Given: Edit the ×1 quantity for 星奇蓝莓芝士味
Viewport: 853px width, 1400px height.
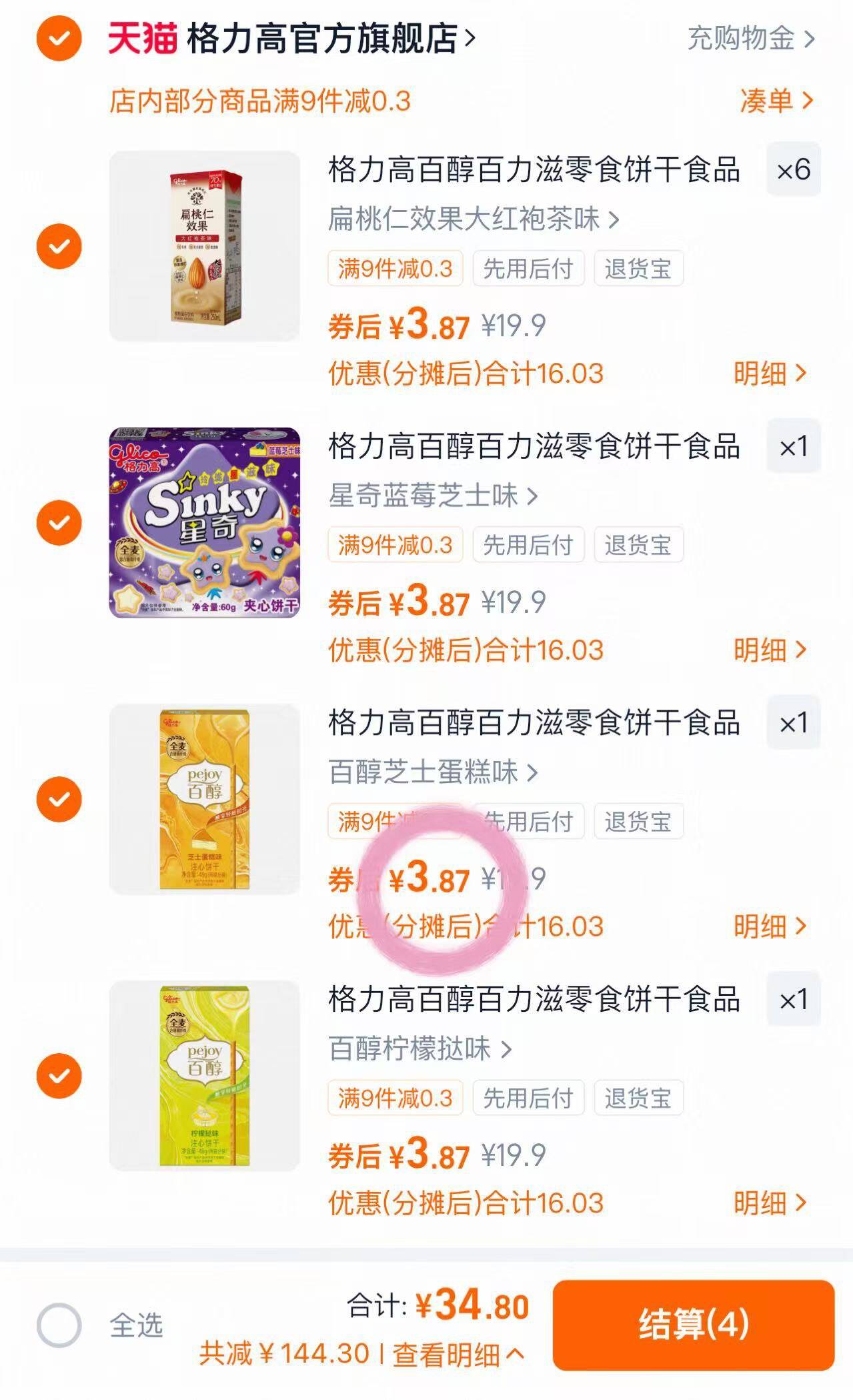Looking at the screenshot, I should (x=793, y=446).
